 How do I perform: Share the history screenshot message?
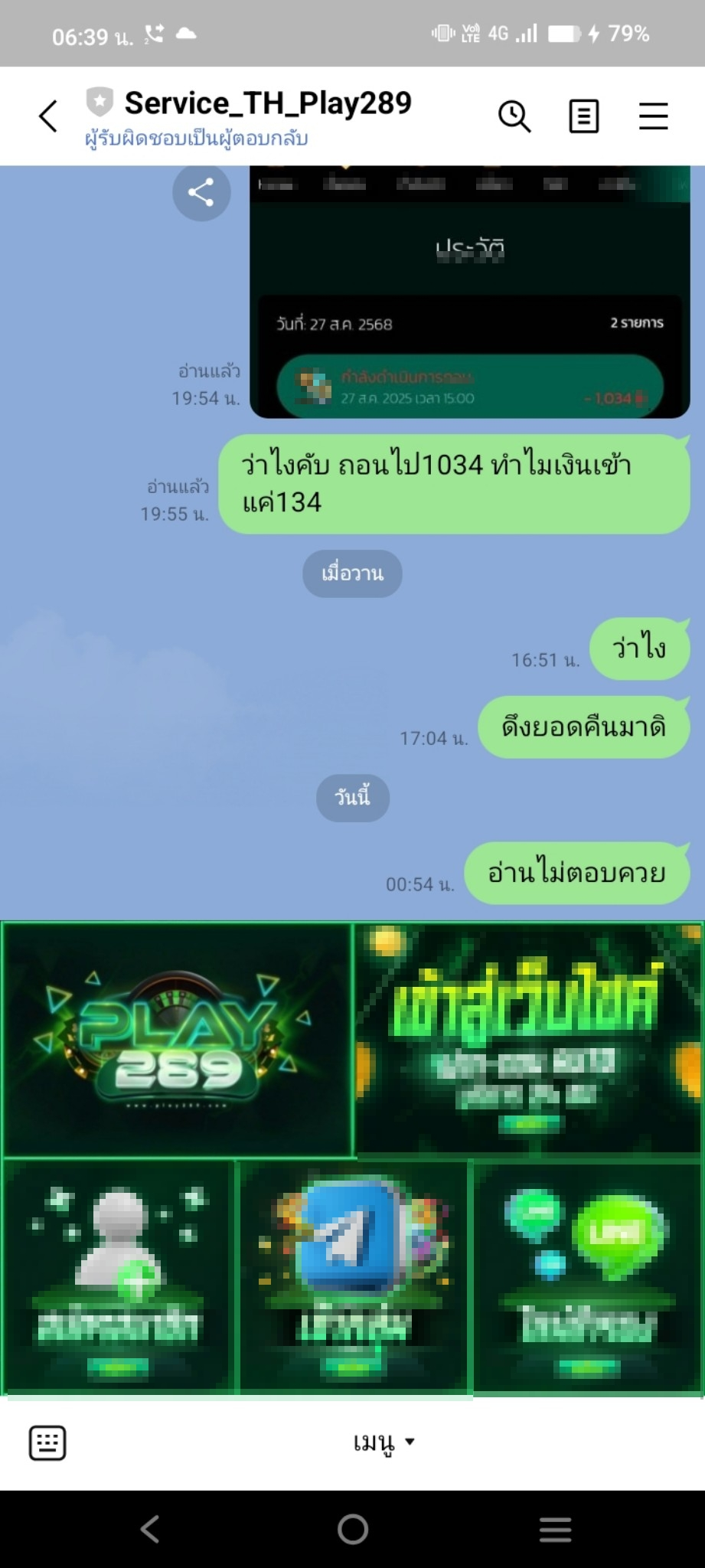[201, 192]
